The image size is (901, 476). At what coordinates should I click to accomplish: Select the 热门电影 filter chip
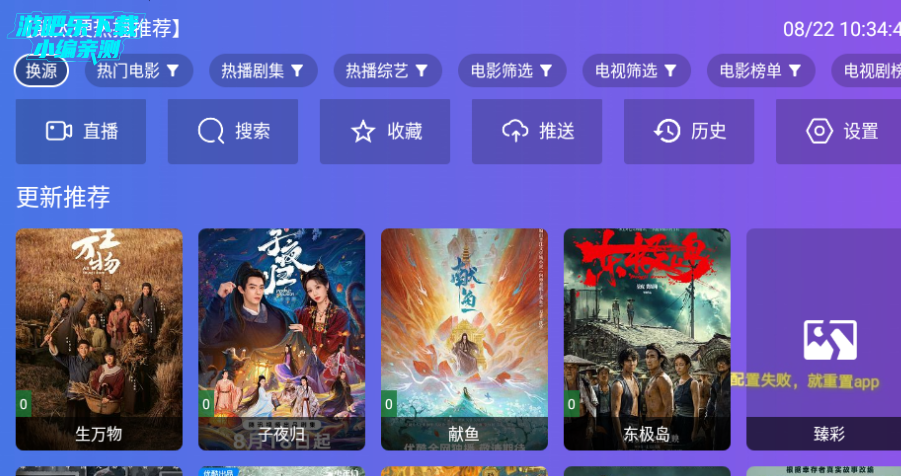pyautogui.click(x=138, y=71)
